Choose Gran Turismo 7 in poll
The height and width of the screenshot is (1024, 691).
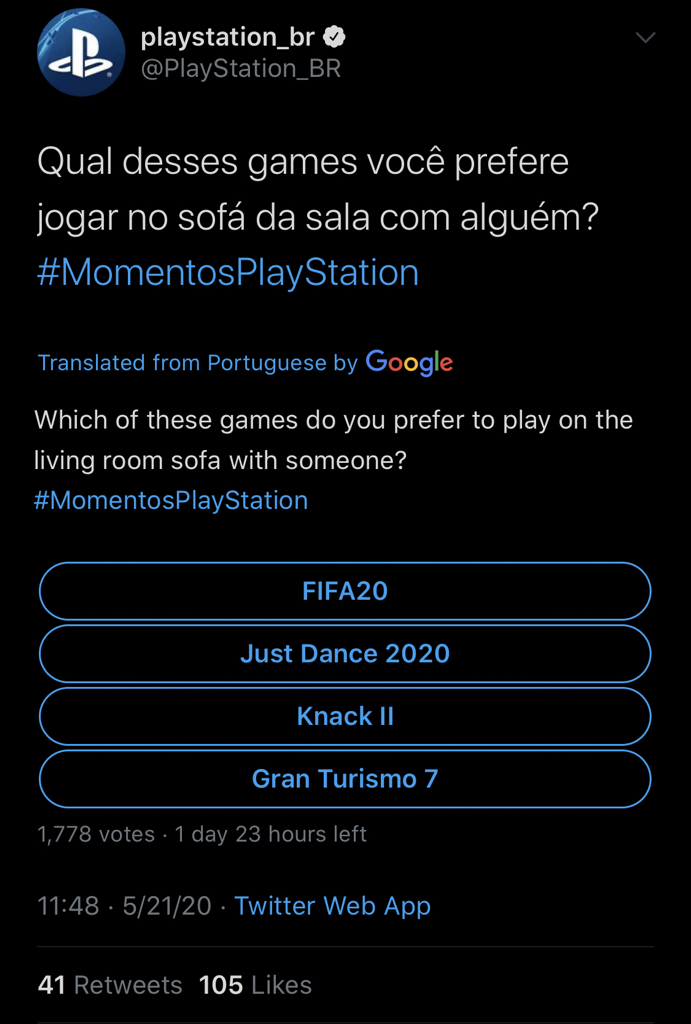tap(345, 779)
